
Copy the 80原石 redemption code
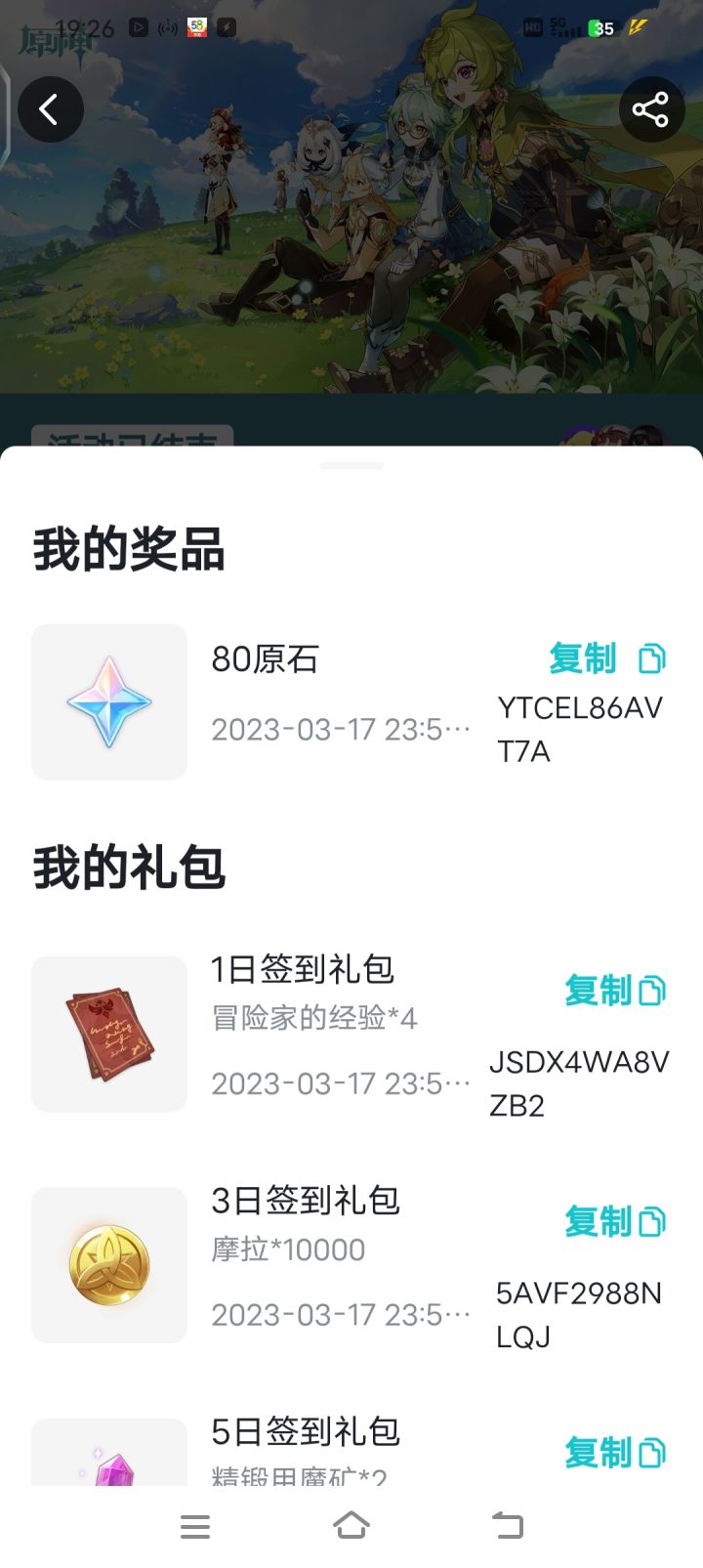pyautogui.click(x=606, y=659)
